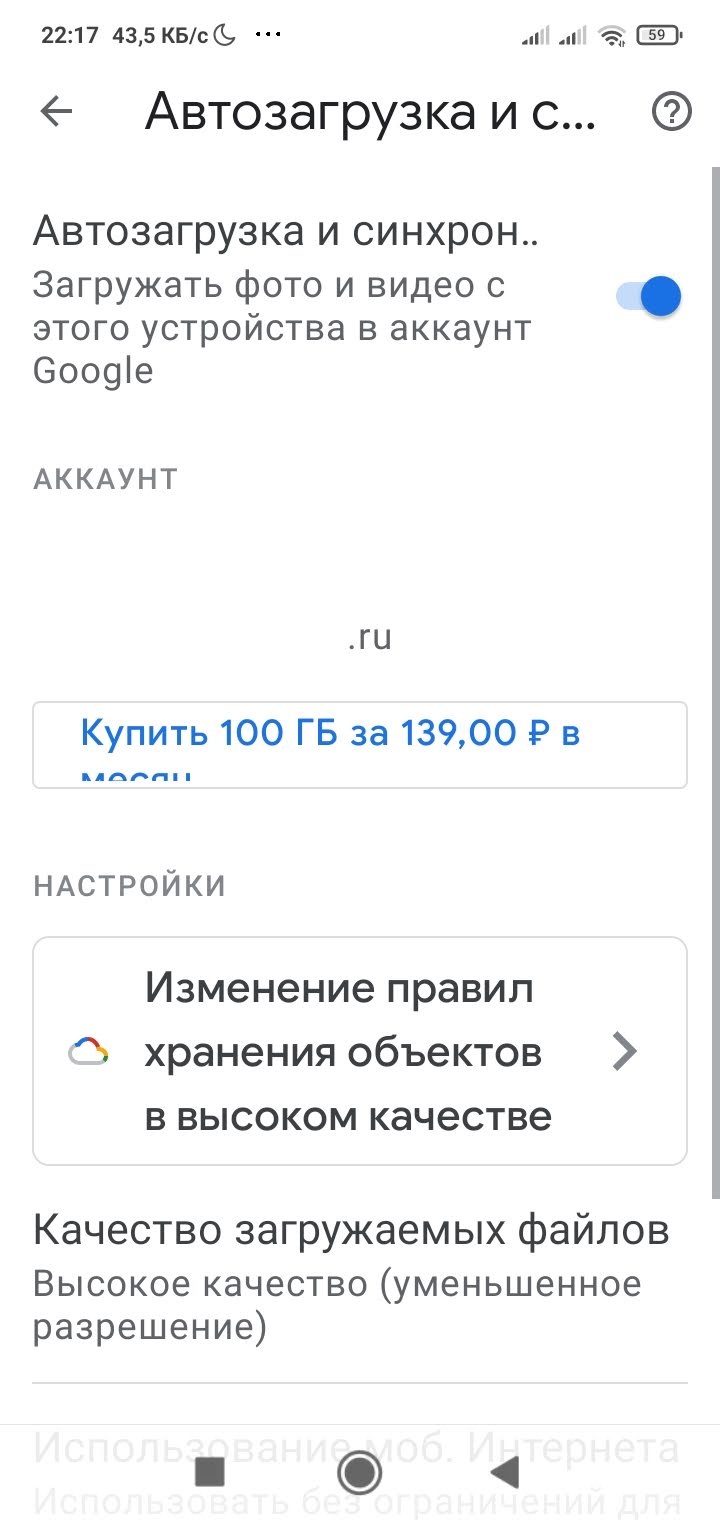The height and width of the screenshot is (1520, 720).
Task: Tap Купить 100 ГБ за 139,00 ₽
Action: click(x=360, y=745)
